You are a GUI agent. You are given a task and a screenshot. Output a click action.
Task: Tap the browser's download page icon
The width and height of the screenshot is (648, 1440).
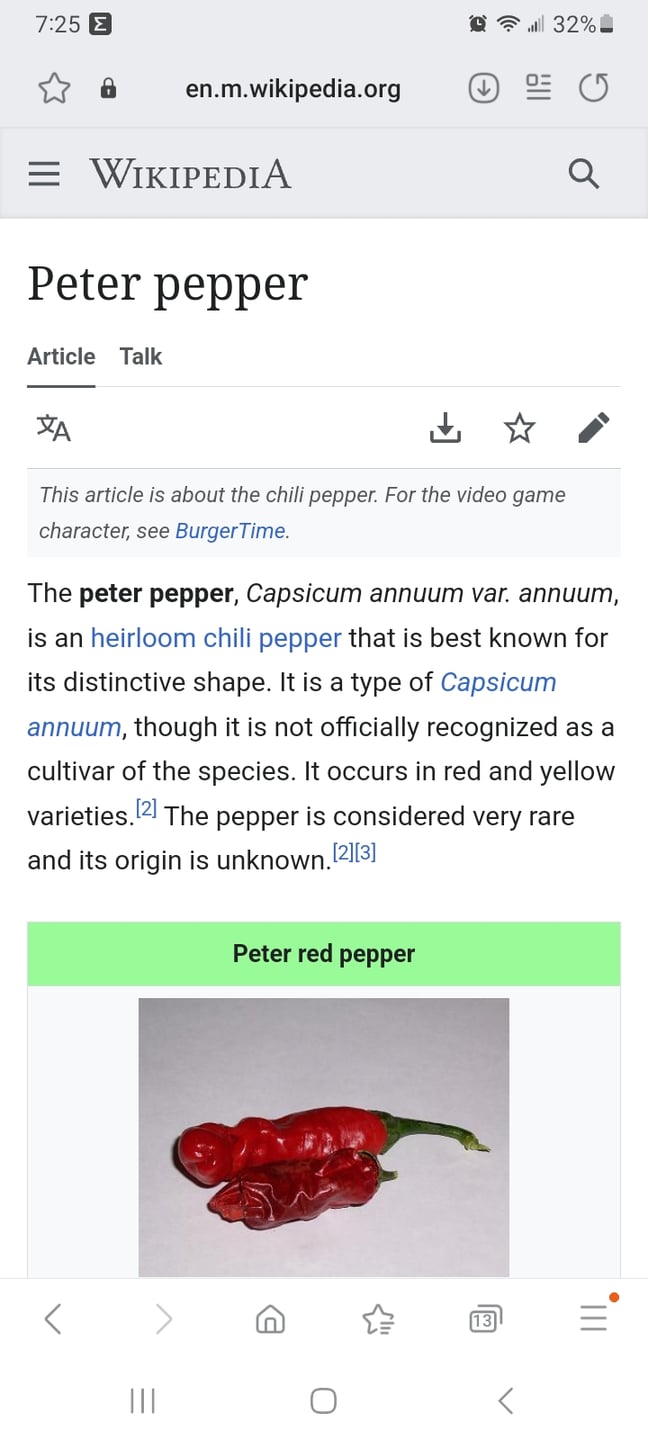[484, 89]
